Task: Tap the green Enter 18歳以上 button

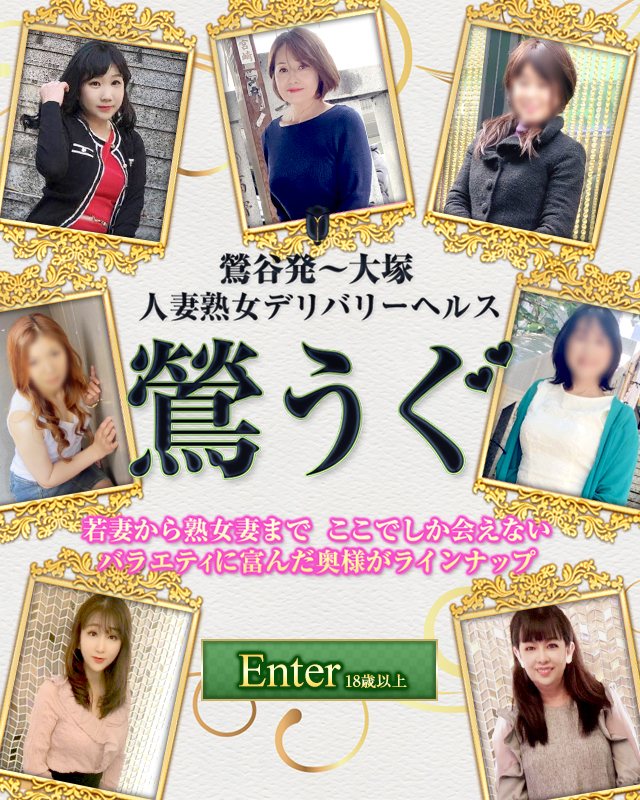Action: [x=319, y=671]
